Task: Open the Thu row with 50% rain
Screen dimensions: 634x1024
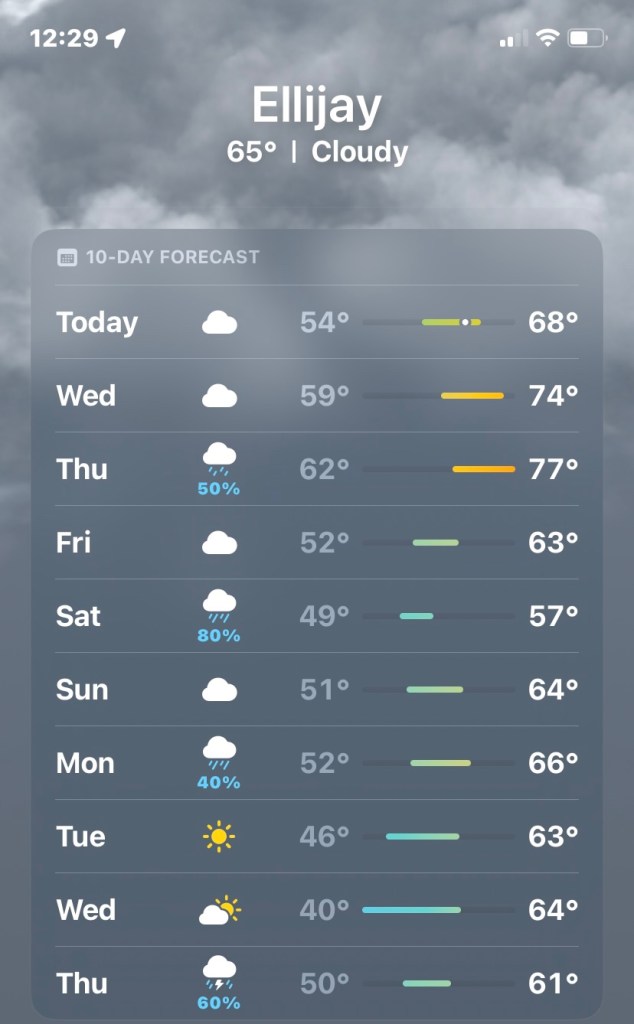Action: coord(316,469)
